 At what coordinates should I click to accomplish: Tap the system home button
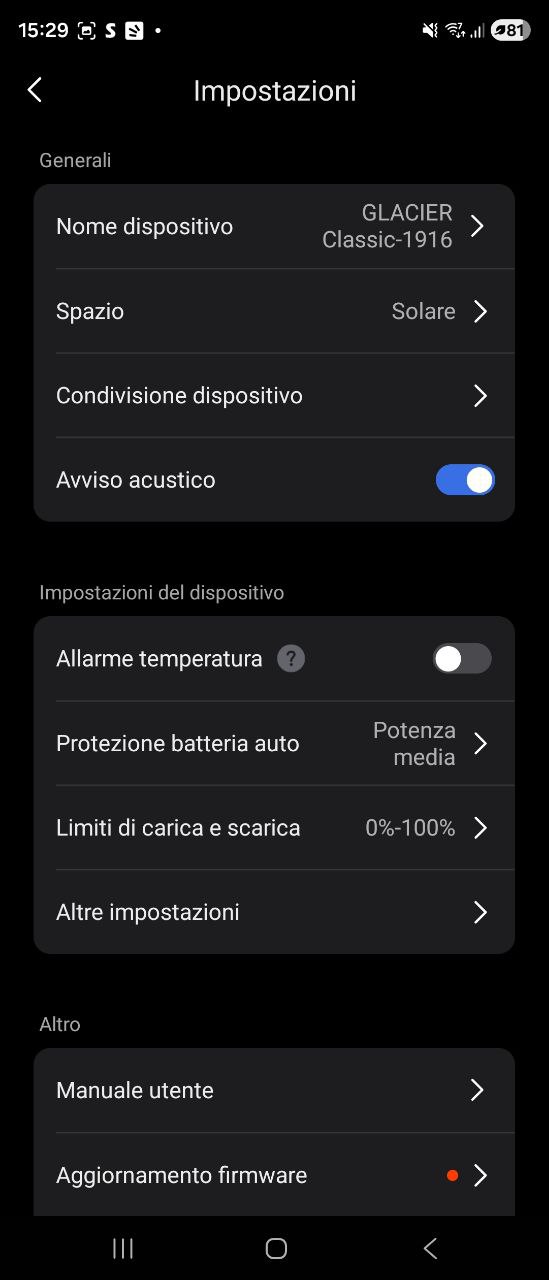coord(276,1248)
